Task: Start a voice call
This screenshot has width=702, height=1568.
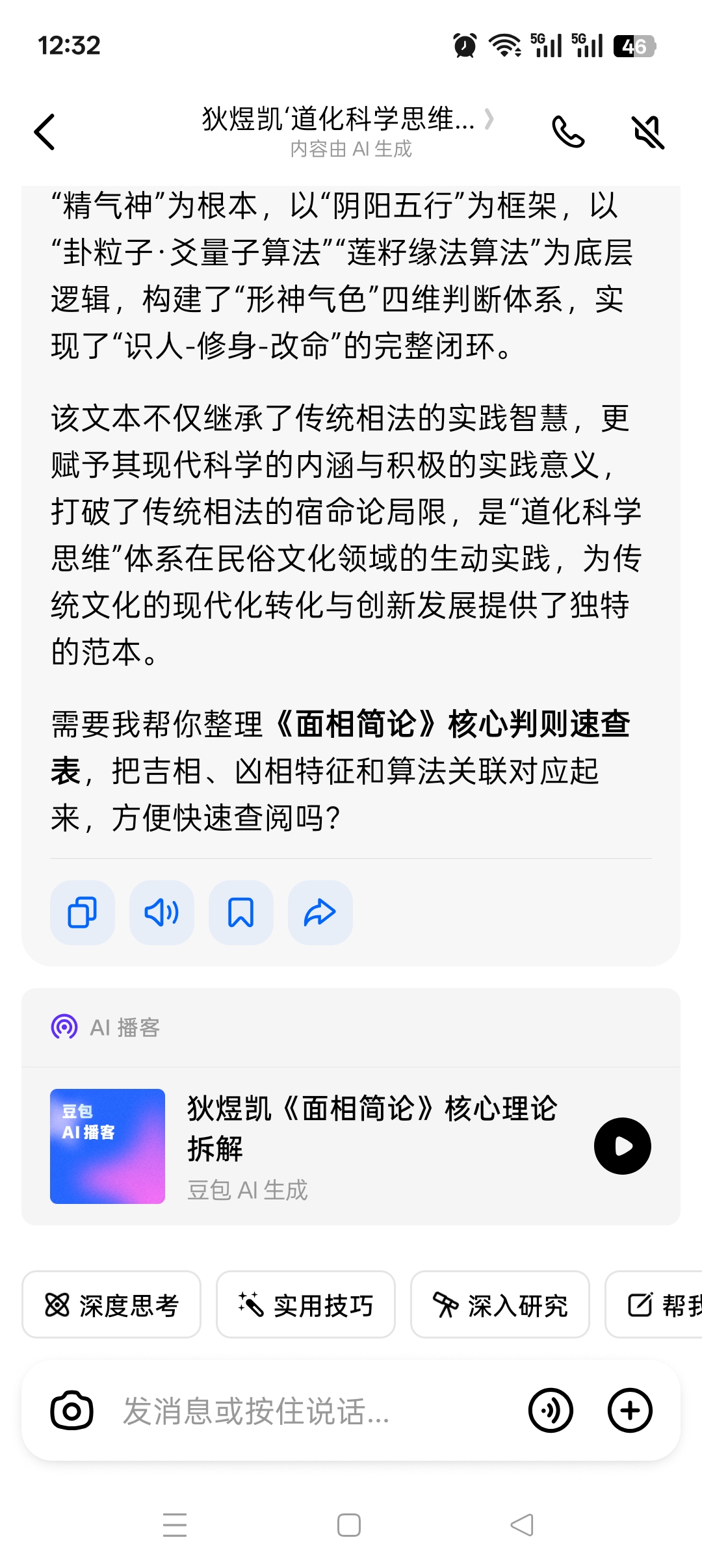Action: tap(568, 132)
